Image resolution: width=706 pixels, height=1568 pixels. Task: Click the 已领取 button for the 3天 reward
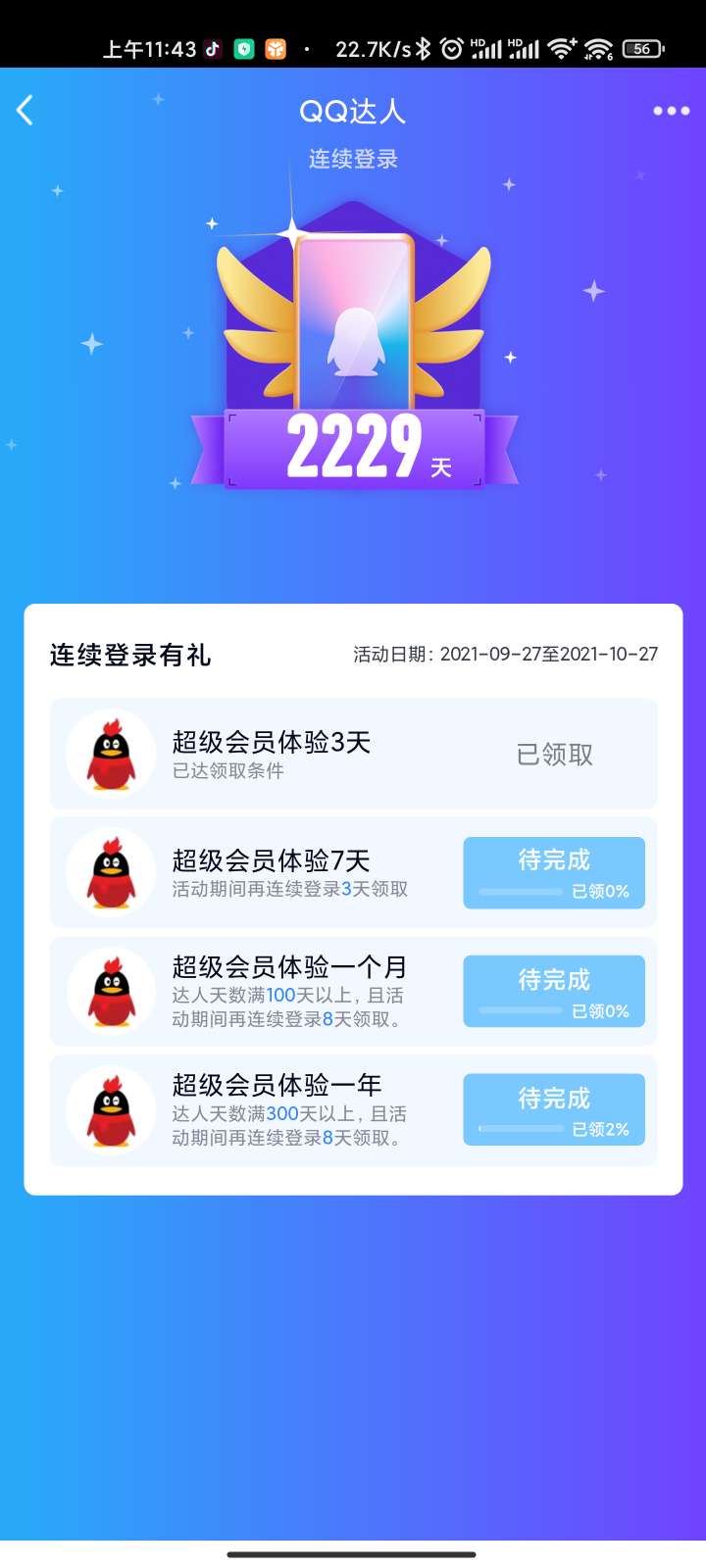point(554,754)
